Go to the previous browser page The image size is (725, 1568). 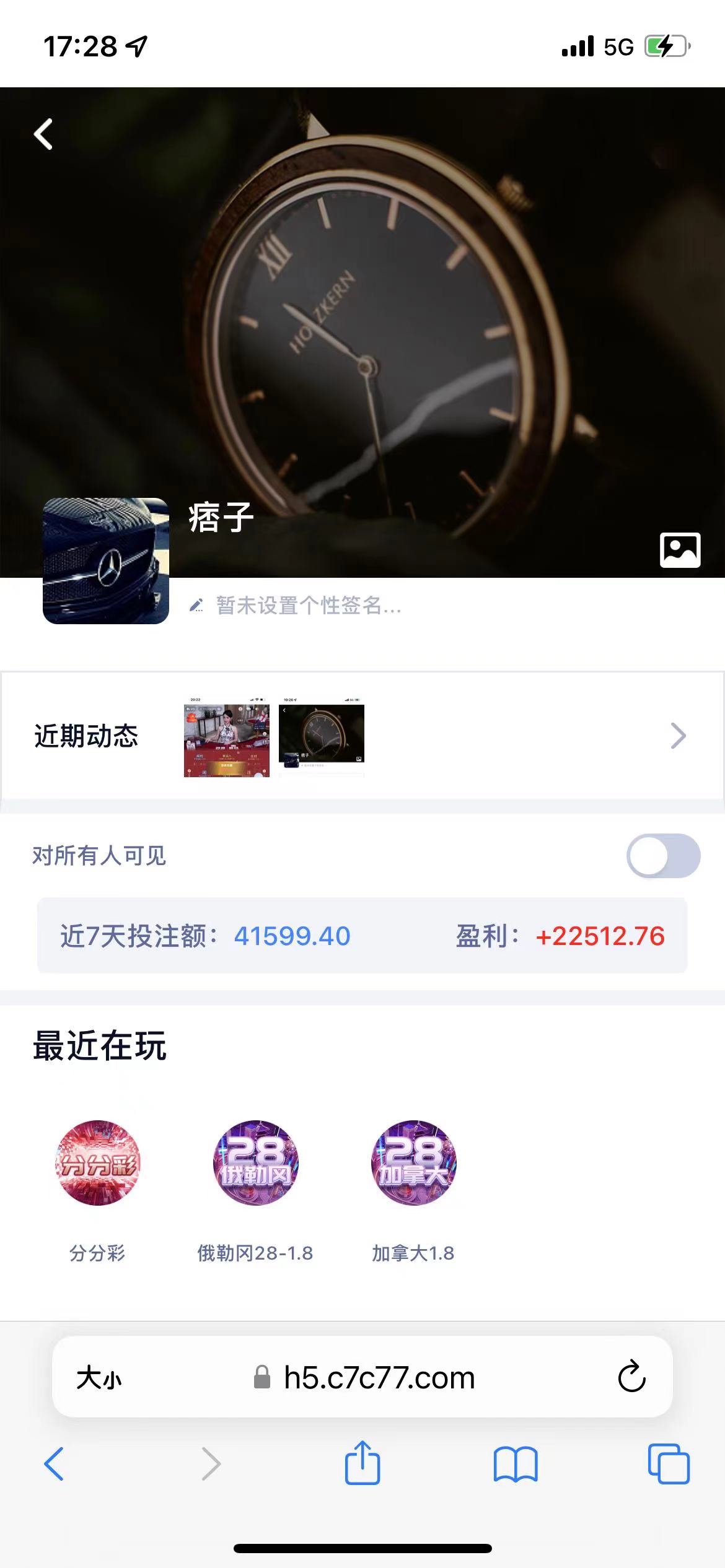55,1464
